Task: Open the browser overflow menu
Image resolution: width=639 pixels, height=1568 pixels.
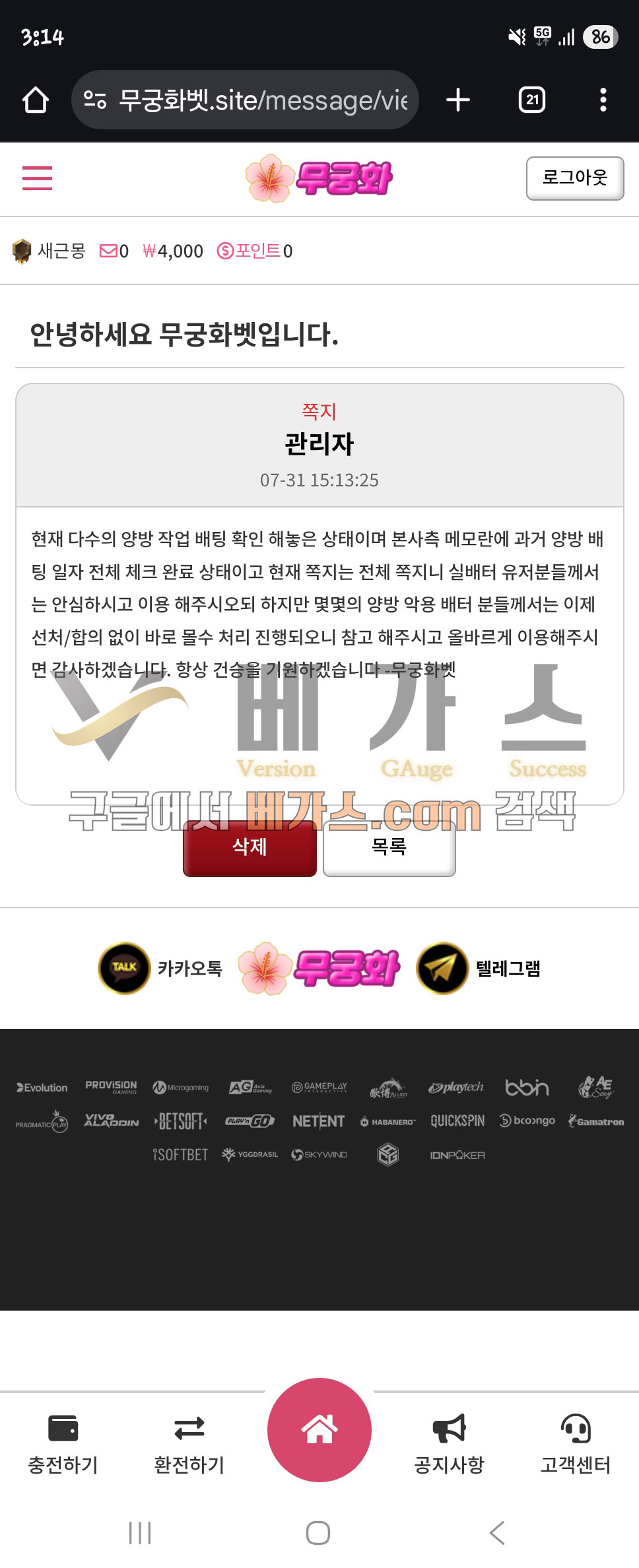Action: pyautogui.click(x=603, y=100)
